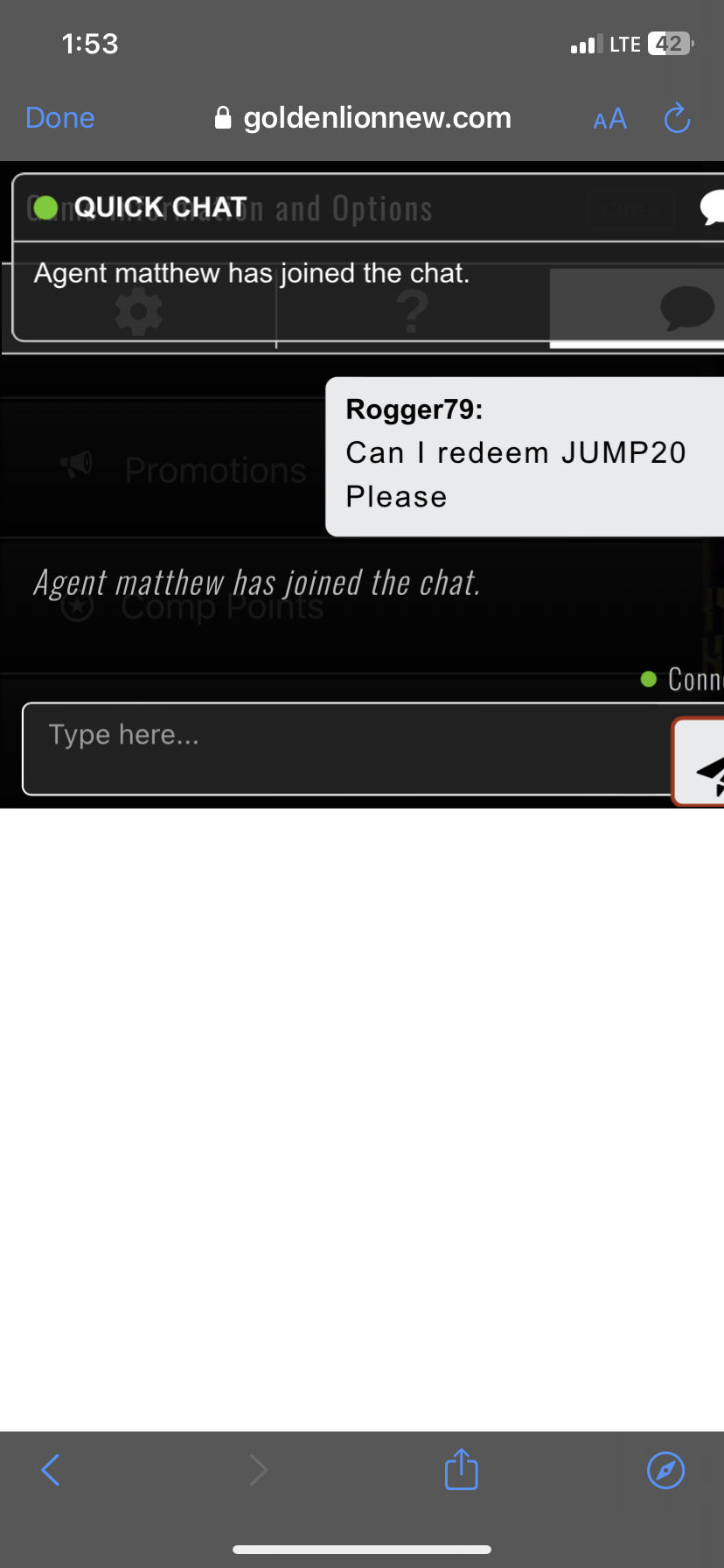Open the Promotions menu item
Screen dimensions: 724x1568
tap(214, 470)
